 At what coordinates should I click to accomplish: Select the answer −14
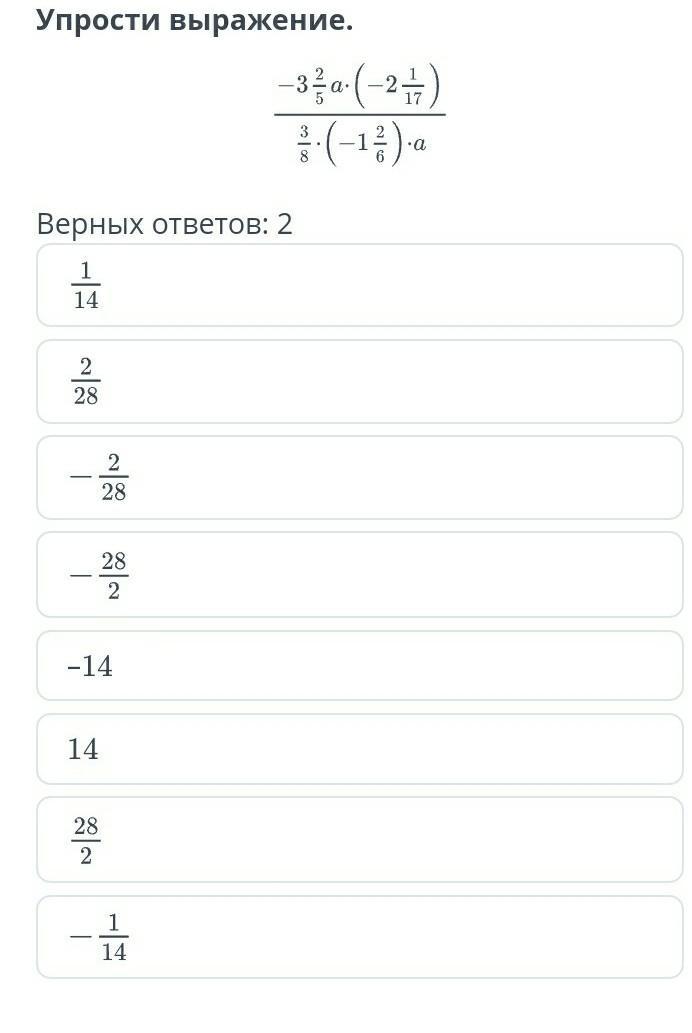point(359,665)
